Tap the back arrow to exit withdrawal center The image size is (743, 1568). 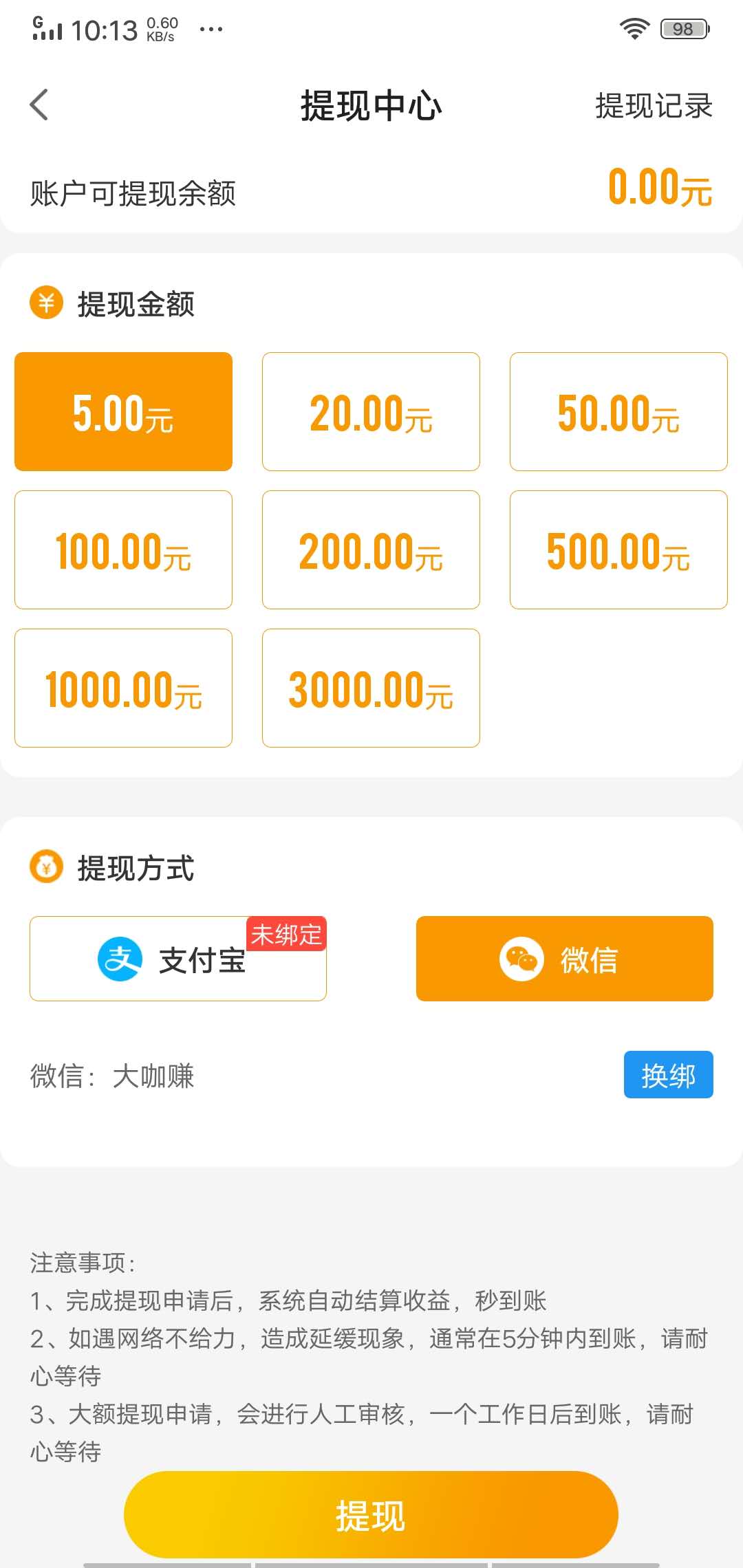[39, 105]
